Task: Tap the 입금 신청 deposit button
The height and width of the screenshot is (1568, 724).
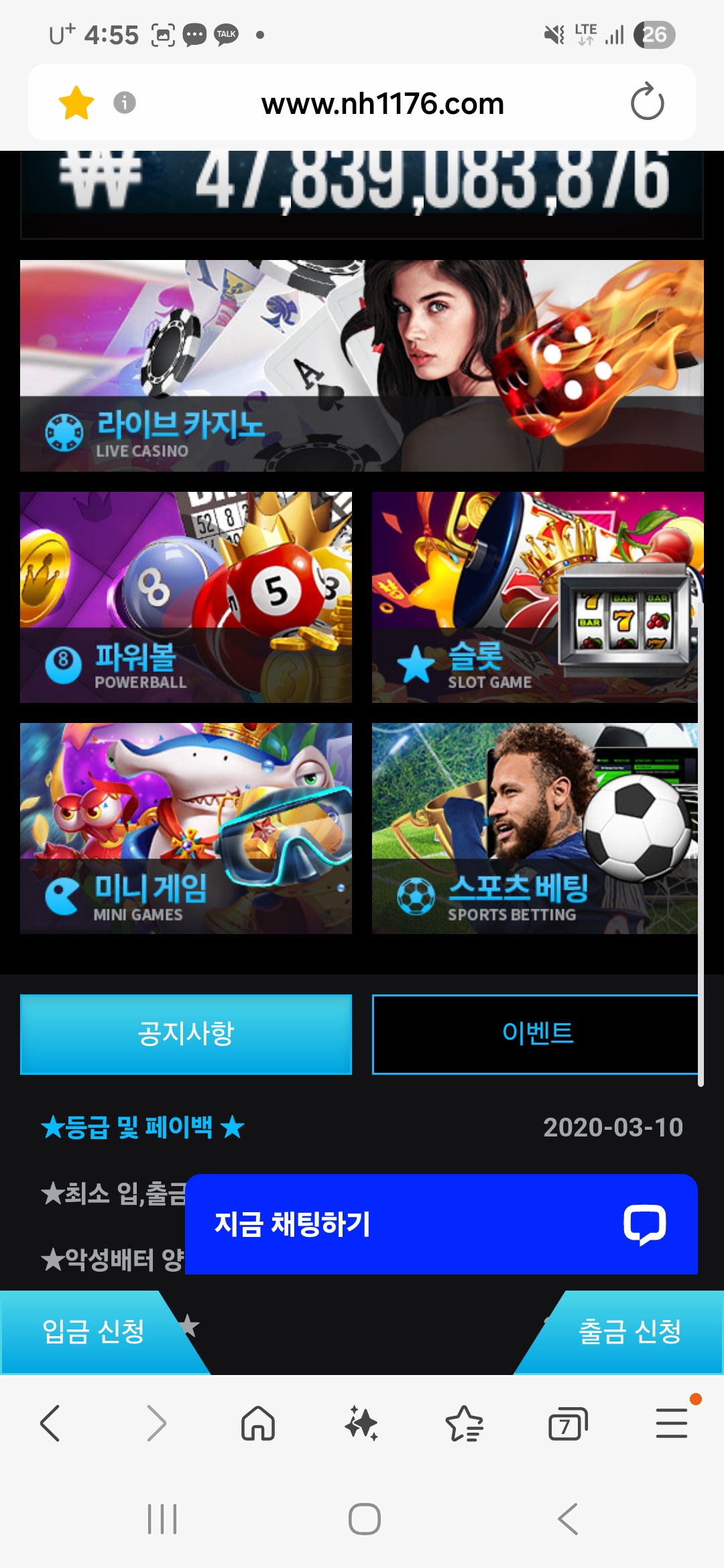Action: point(93,1331)
